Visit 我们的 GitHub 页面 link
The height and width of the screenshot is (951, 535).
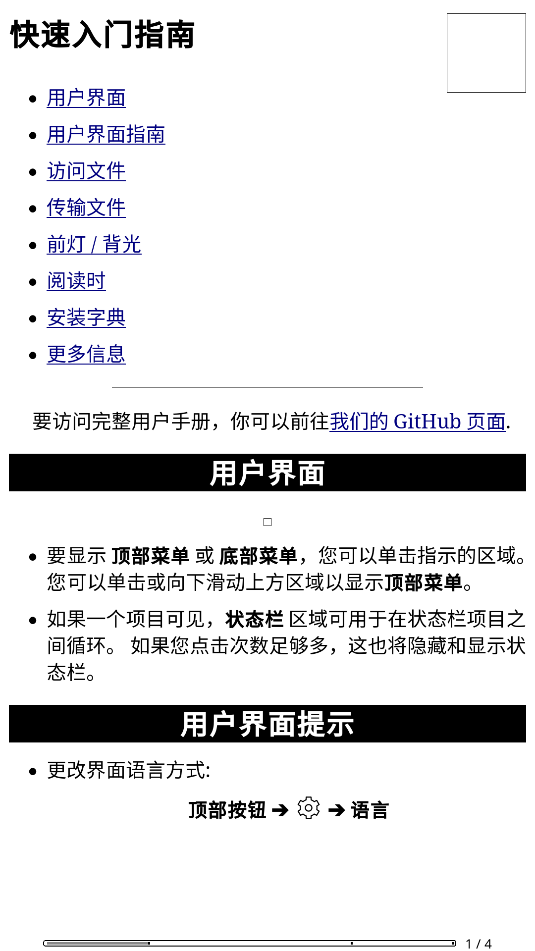[417, 421]
